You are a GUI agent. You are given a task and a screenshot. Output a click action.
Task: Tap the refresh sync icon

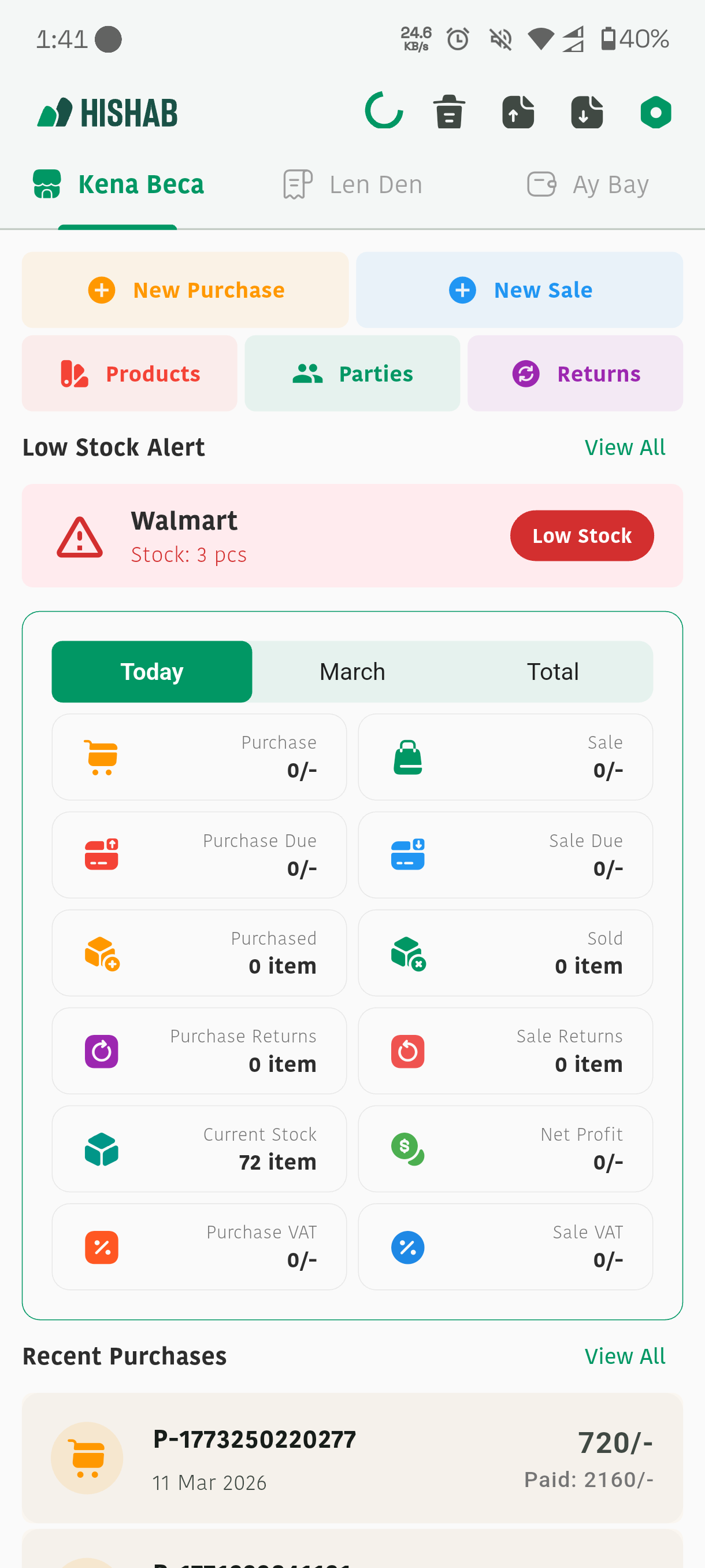click(383, 112)
